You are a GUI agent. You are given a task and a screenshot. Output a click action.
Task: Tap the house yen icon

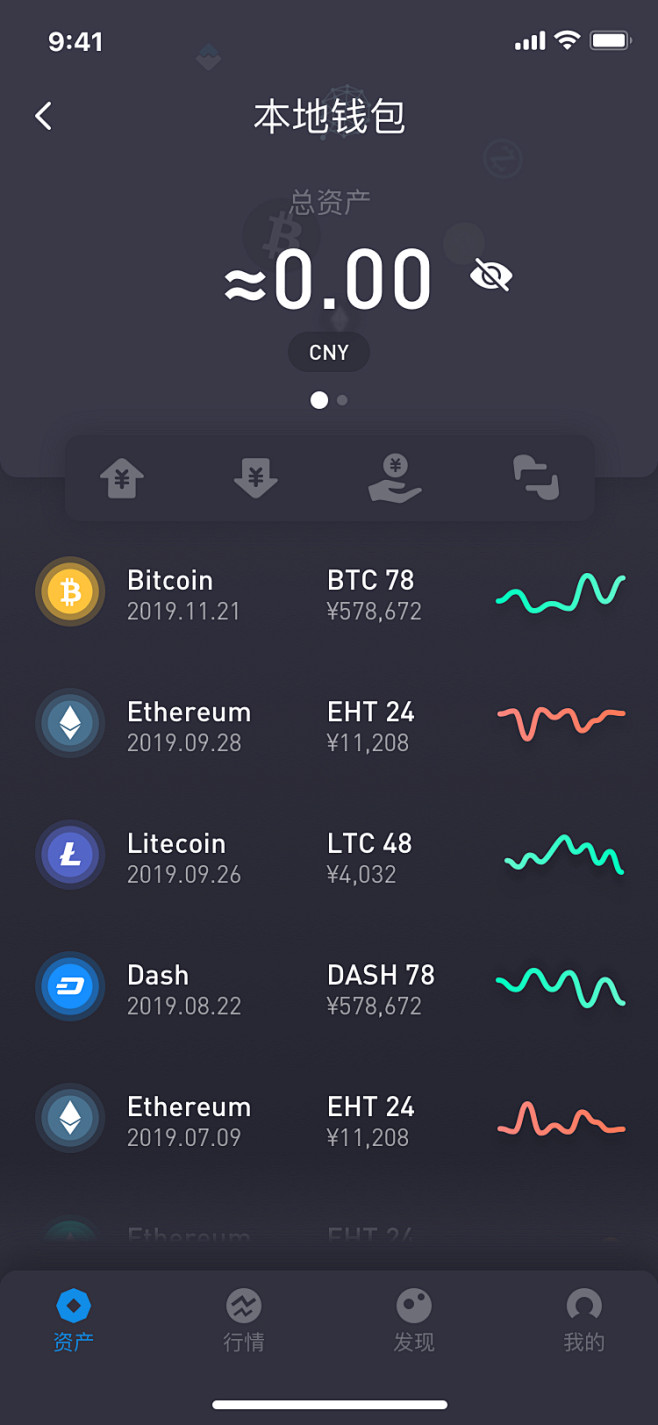click(x=122, y=478)
